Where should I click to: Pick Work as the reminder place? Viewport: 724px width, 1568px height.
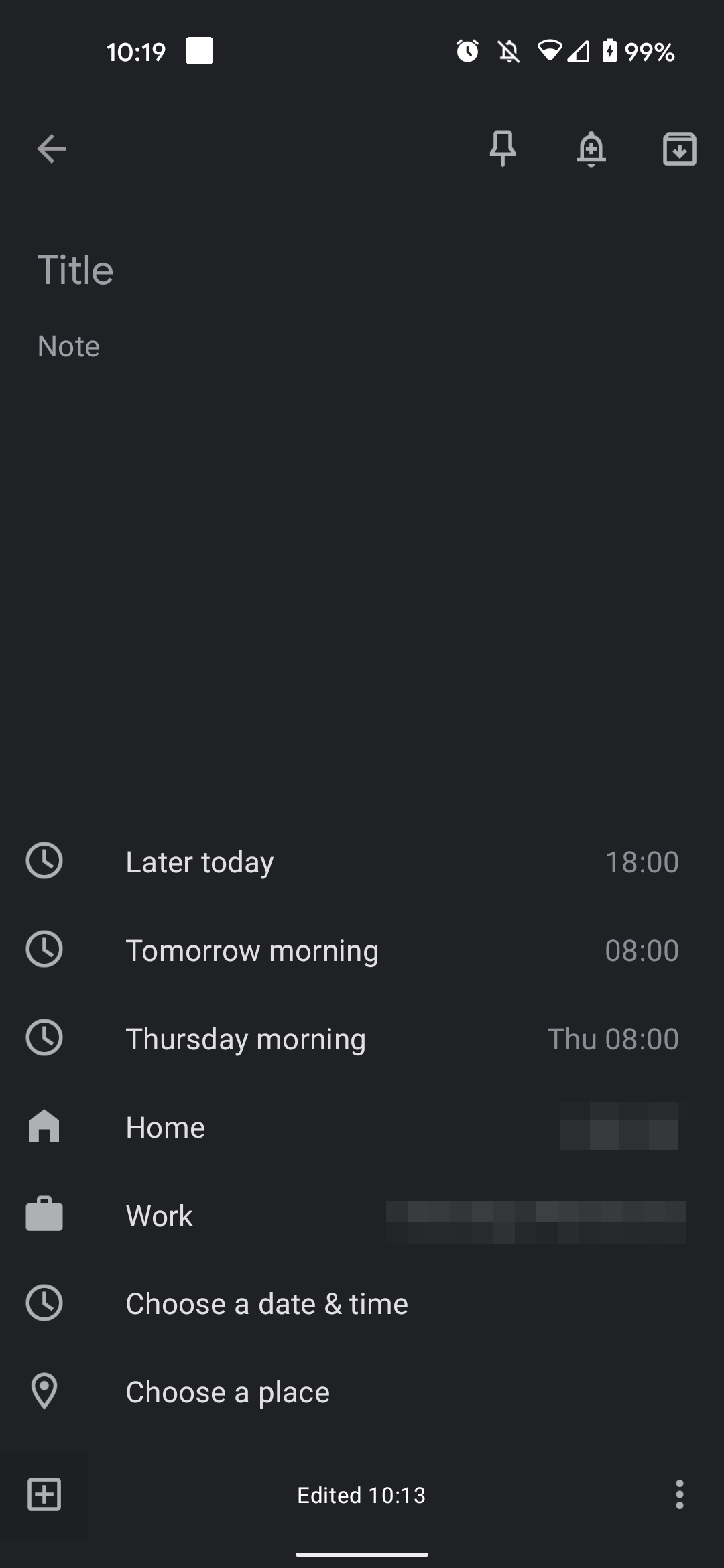coord(362,1215)
